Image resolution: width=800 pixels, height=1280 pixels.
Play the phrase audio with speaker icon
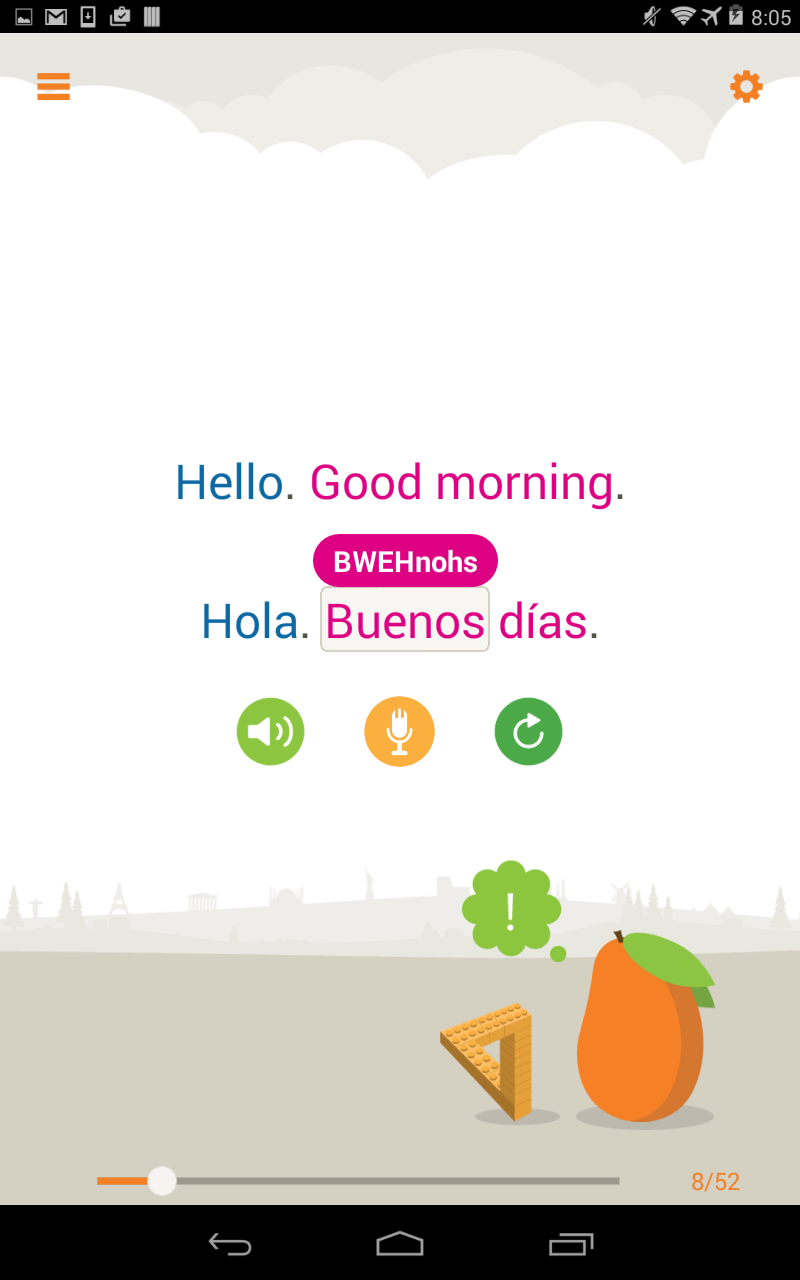tap(270, 731)
